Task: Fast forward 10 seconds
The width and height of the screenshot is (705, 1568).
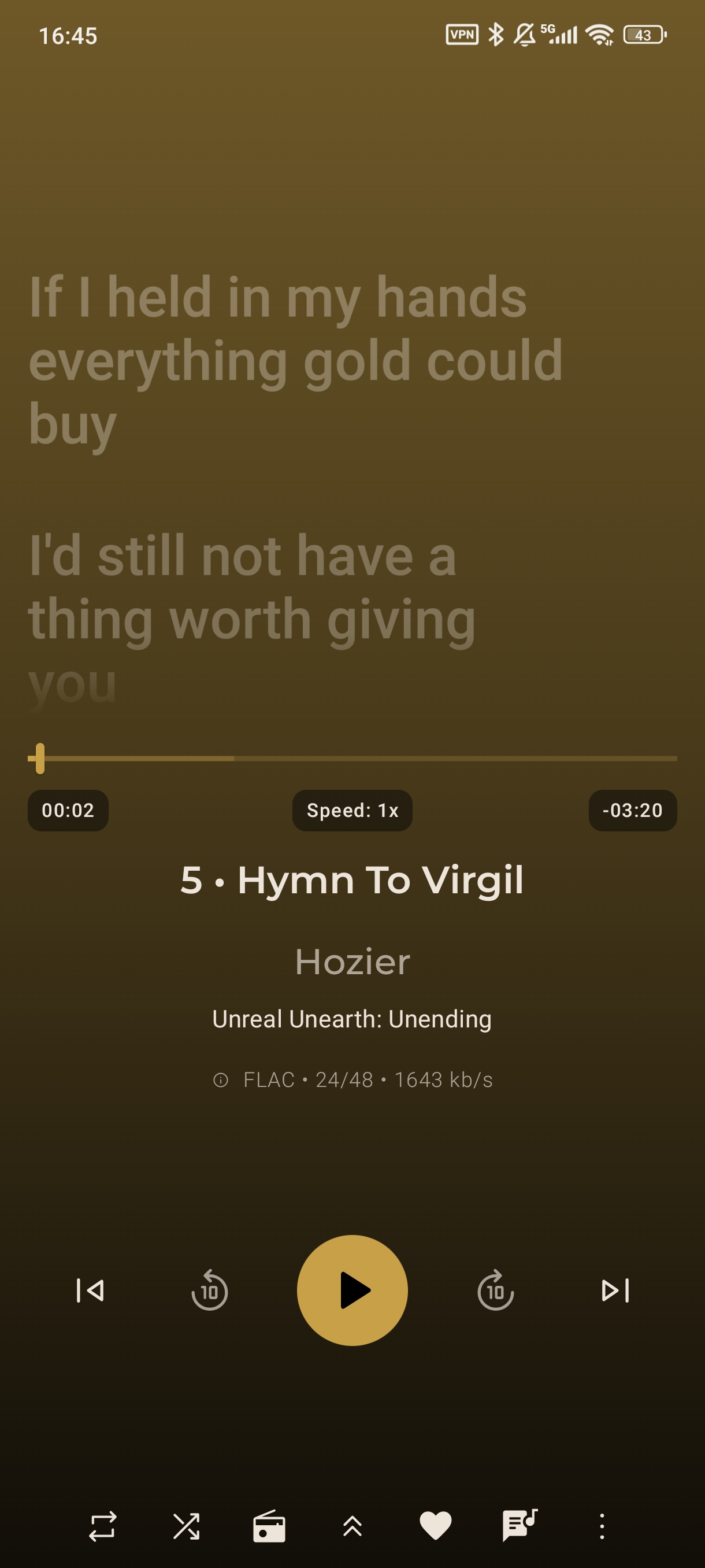Action: point(495,1290)
